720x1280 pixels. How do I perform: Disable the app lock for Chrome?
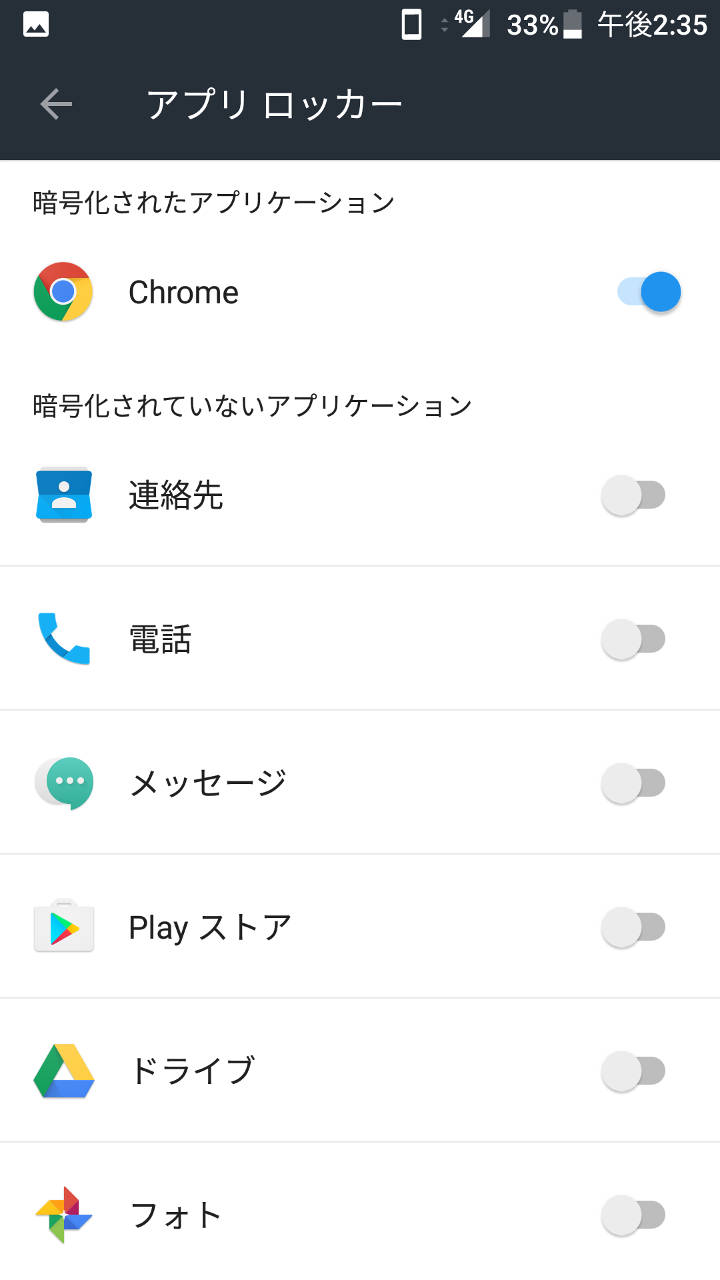pos(649,292)
